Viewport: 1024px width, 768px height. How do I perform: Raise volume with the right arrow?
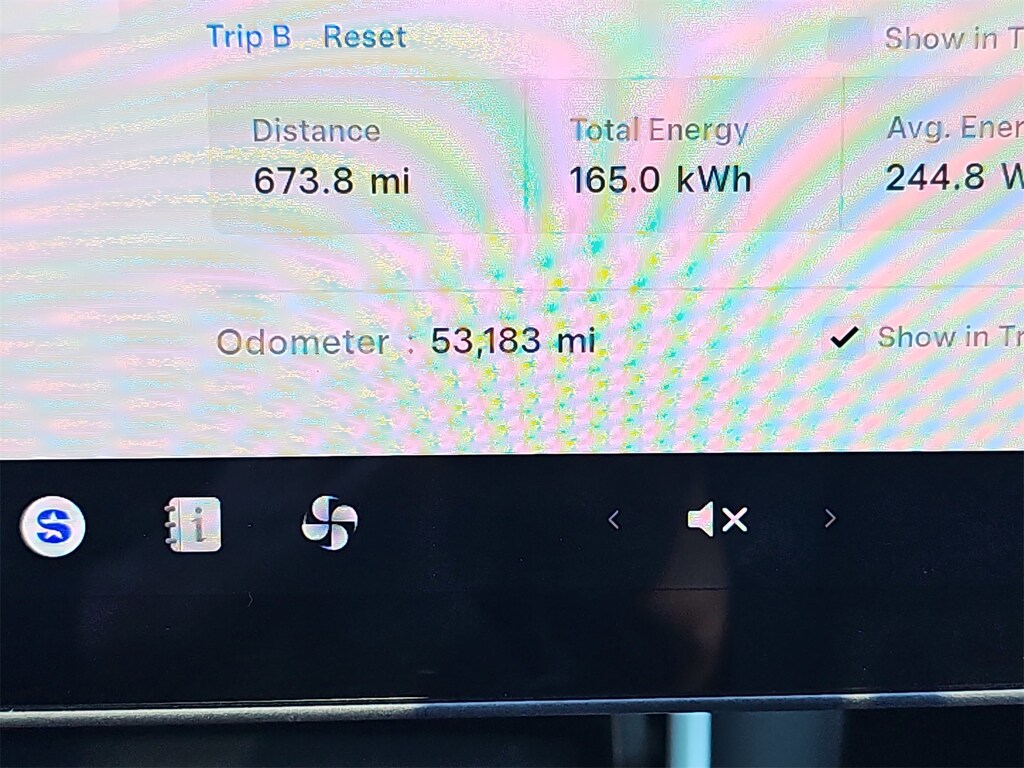pos(829,518)
